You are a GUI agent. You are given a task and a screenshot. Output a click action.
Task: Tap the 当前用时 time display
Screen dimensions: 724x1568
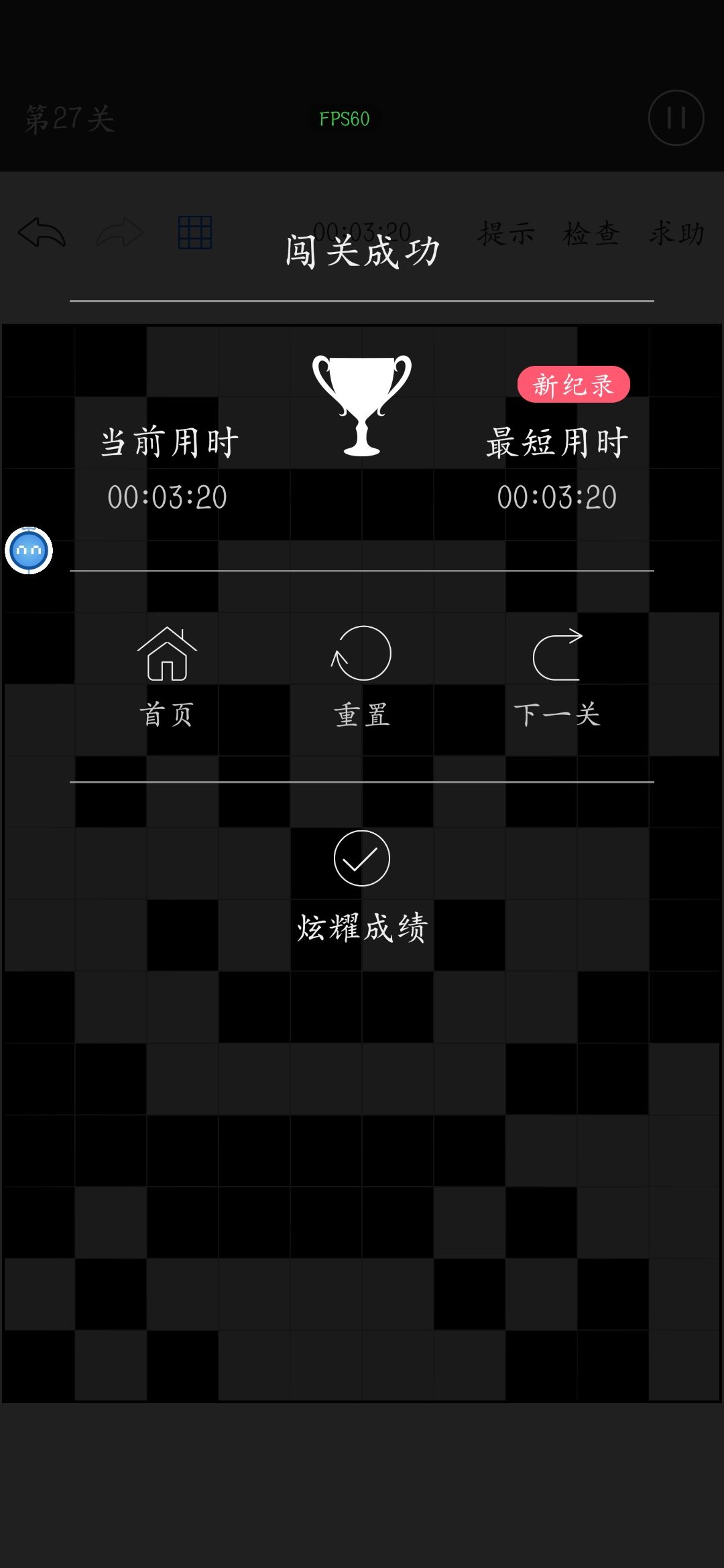pos(168,496)
